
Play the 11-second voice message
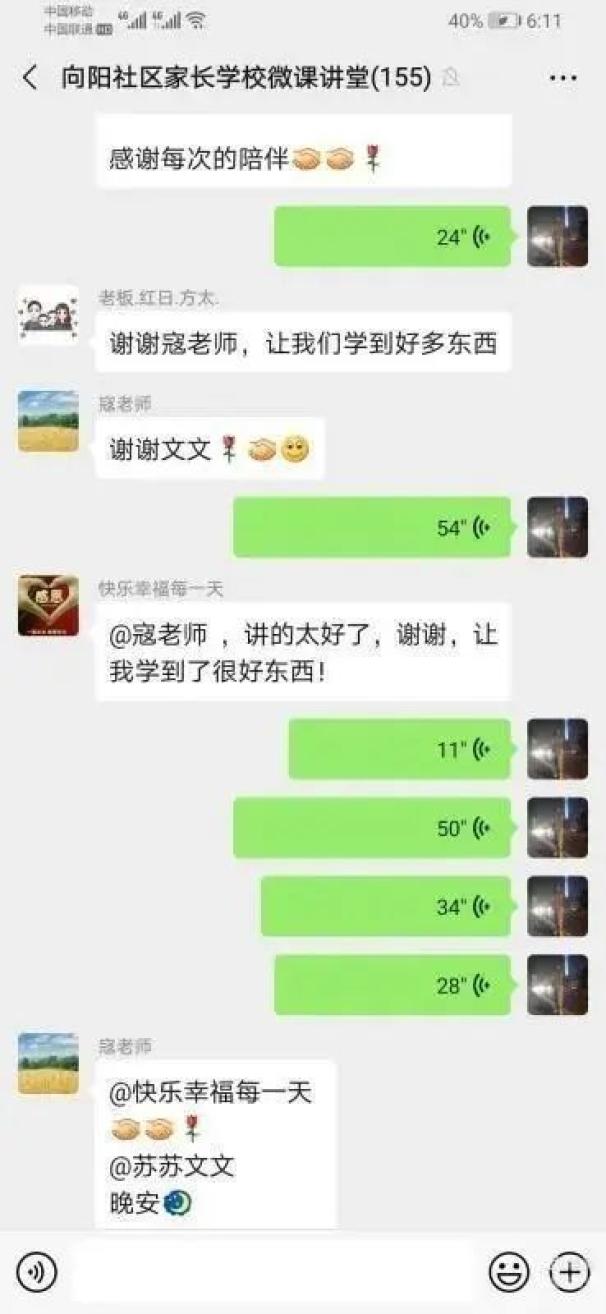[x=399, y=750]
